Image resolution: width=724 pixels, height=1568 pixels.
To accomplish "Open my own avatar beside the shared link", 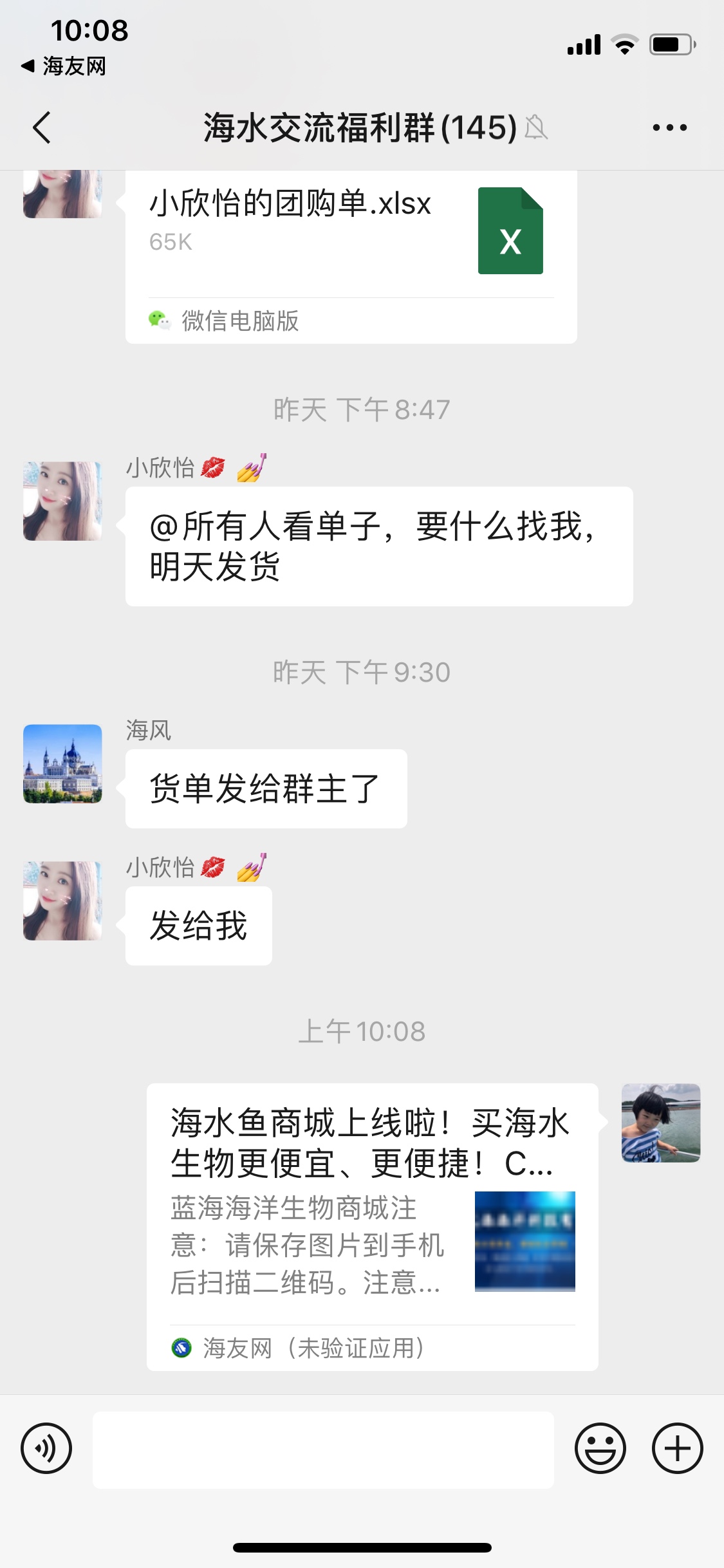I will (x=660, y=1123).
